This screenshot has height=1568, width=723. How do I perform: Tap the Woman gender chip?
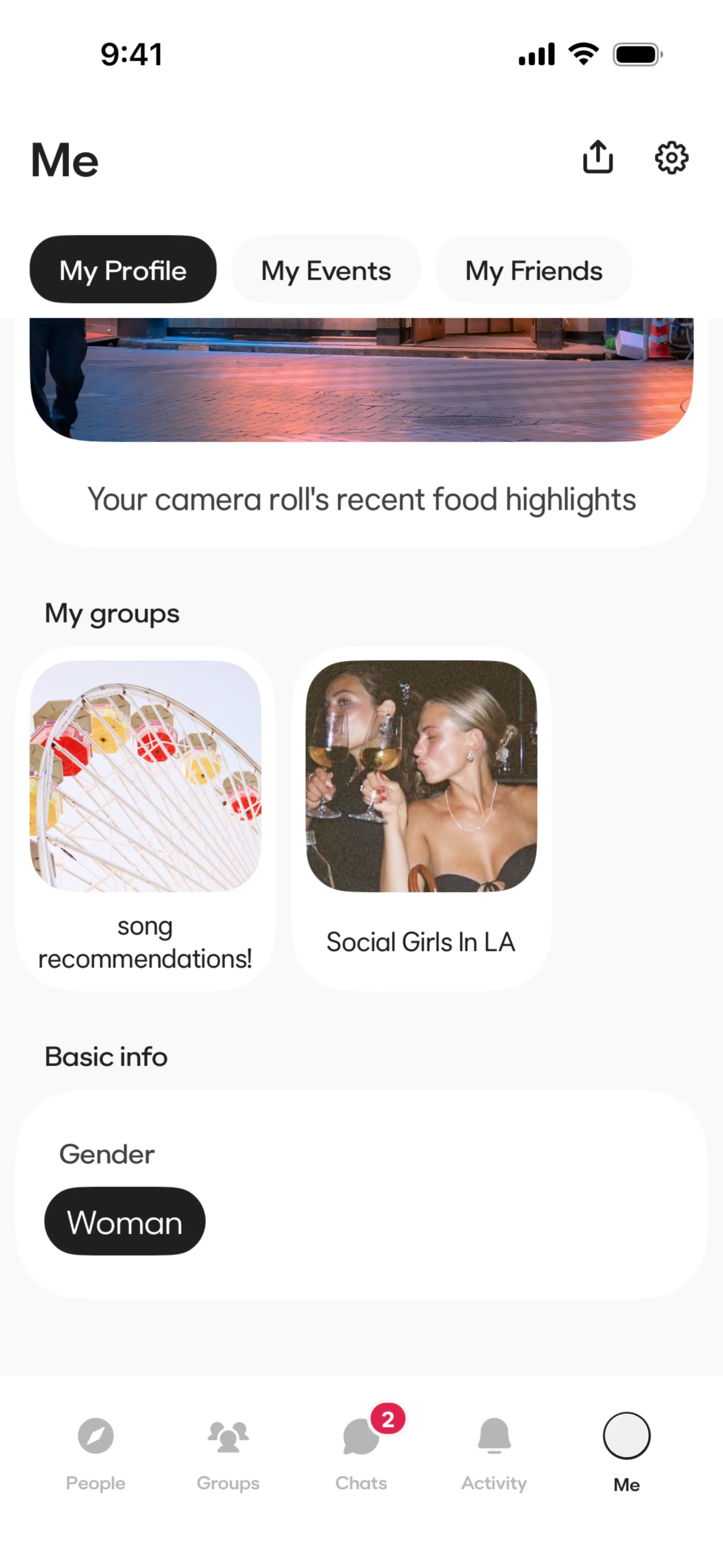tap(125, 1221)
